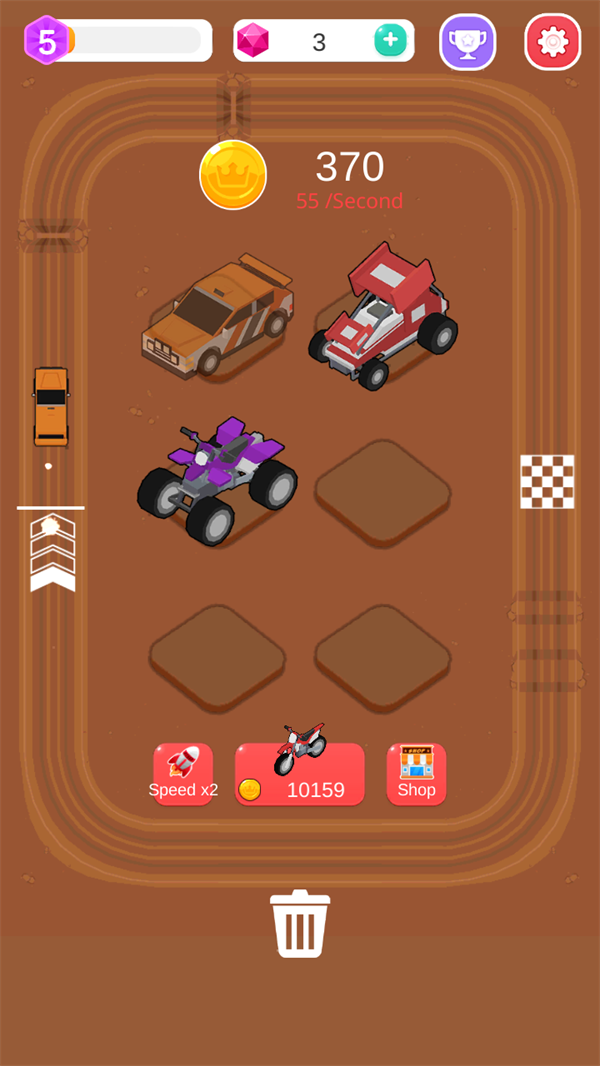Tap the trash can icon
This screenshot has width=600, height=1066.
point(300,924)
